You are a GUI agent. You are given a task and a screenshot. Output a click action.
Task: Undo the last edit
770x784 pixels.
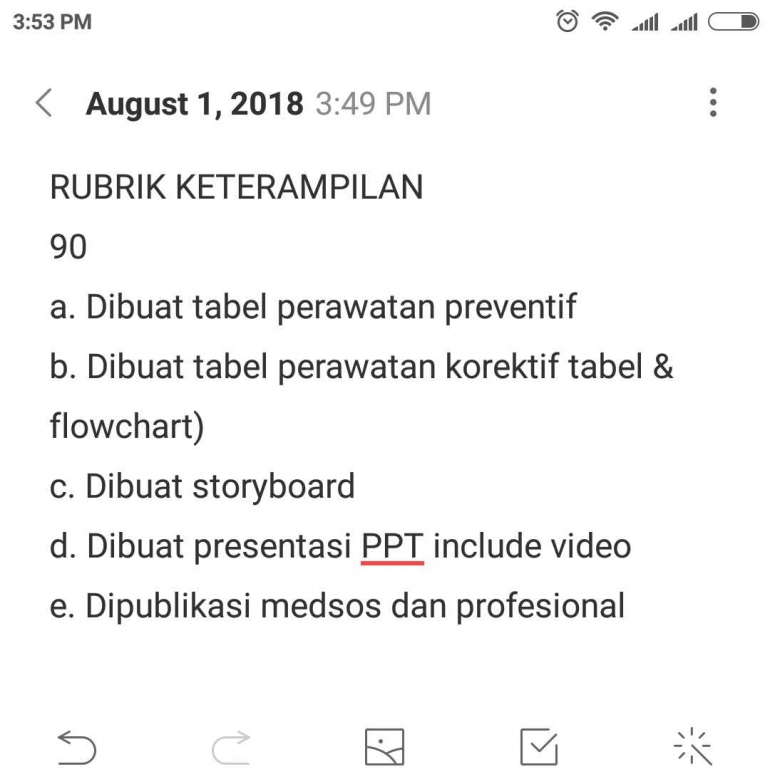(x=77, y=747)
